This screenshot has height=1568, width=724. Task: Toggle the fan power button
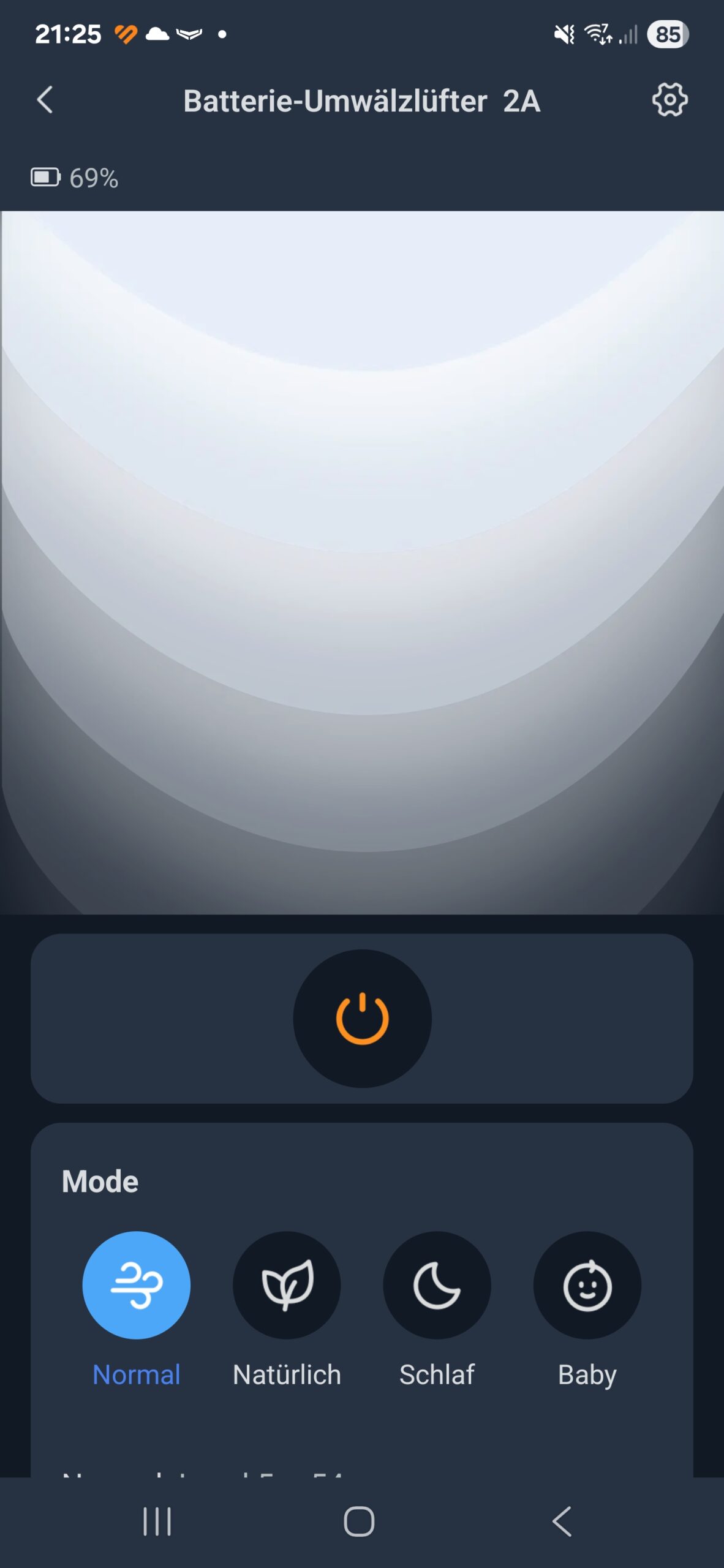pyautogui.click(x=362, y=1019)
